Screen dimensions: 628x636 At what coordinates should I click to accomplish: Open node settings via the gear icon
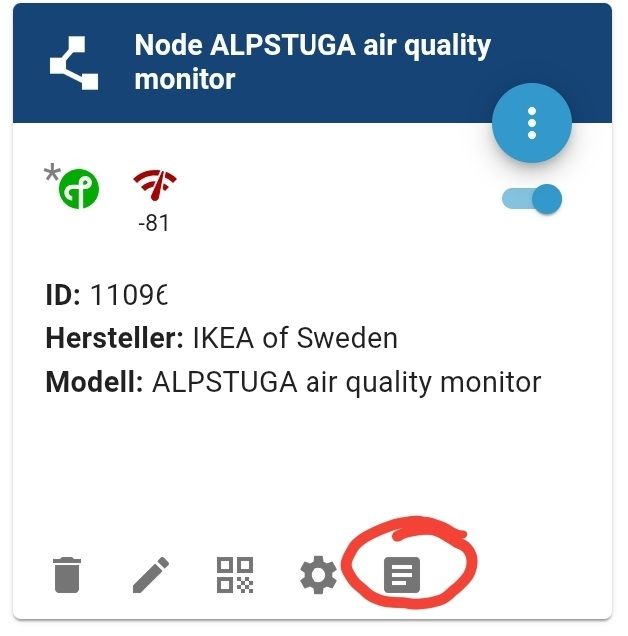coord(319,575)
